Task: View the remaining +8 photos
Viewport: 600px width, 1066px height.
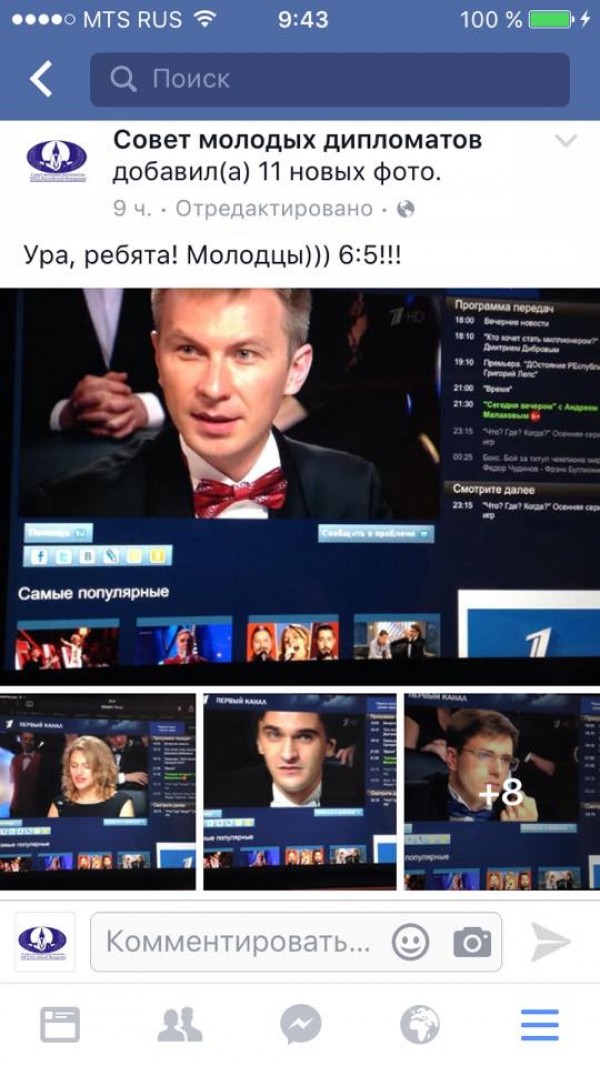Action: (502, 791)
